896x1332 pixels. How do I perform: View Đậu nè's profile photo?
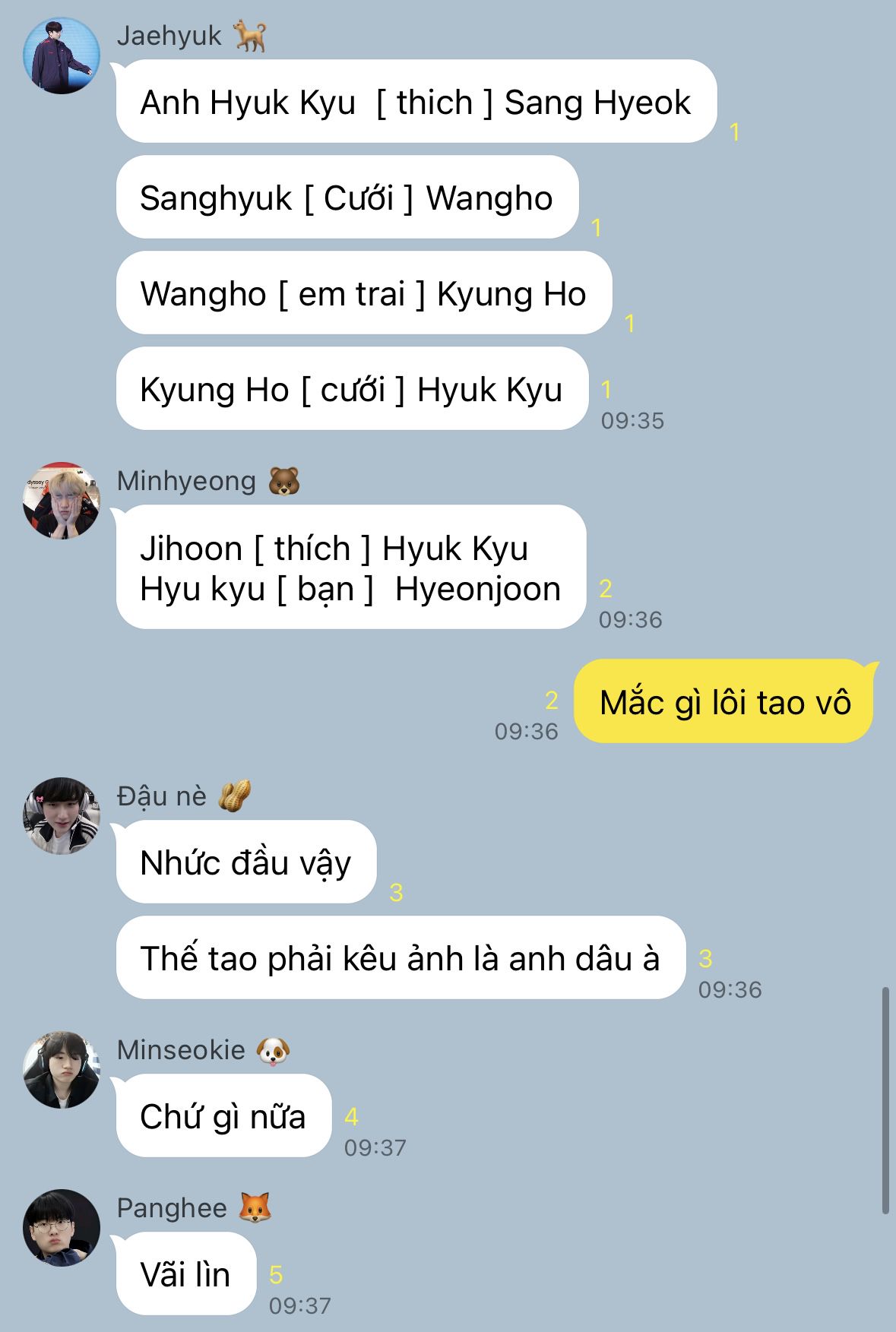click(x=62, y=815)
